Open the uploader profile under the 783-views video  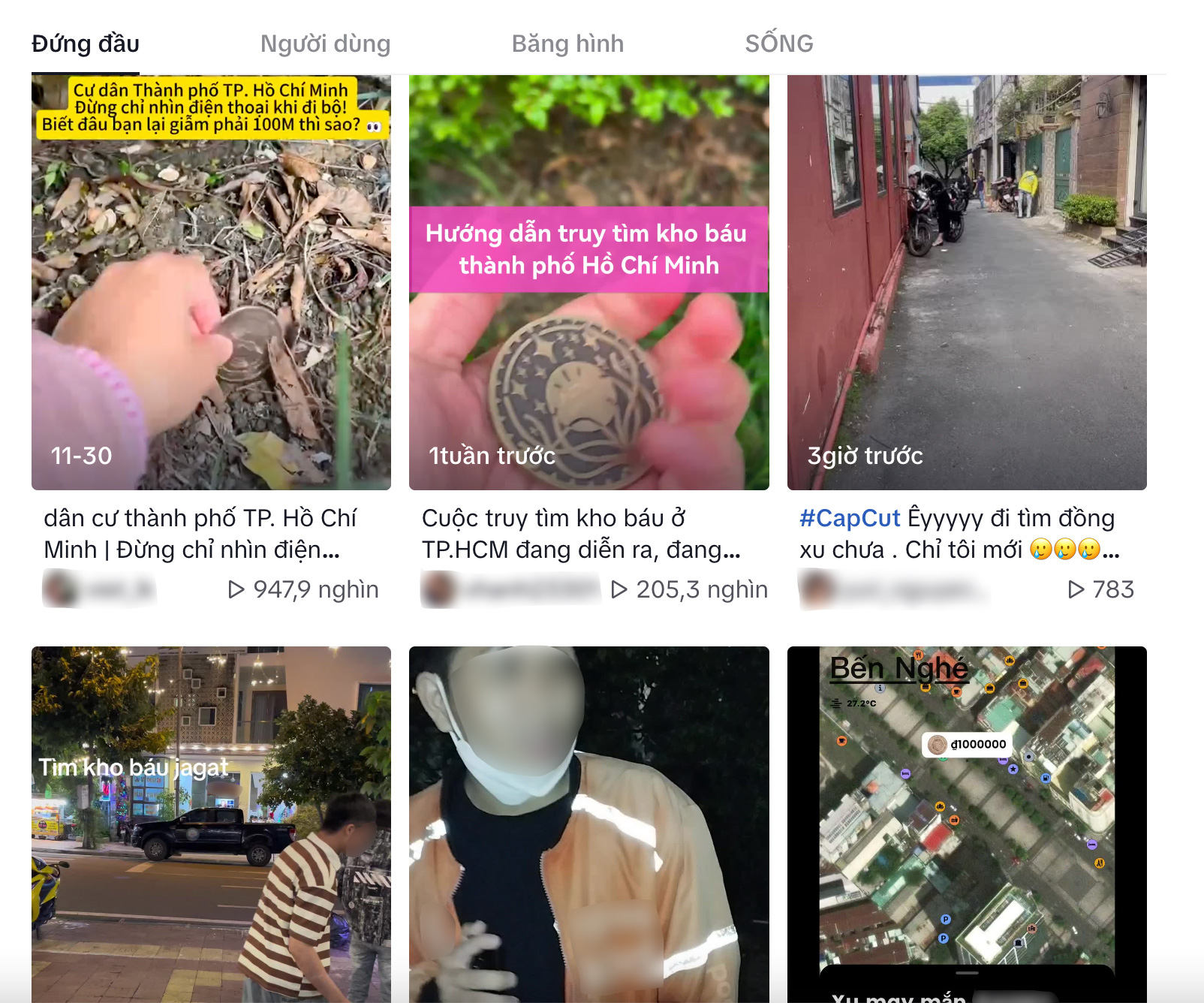(893, 589)
